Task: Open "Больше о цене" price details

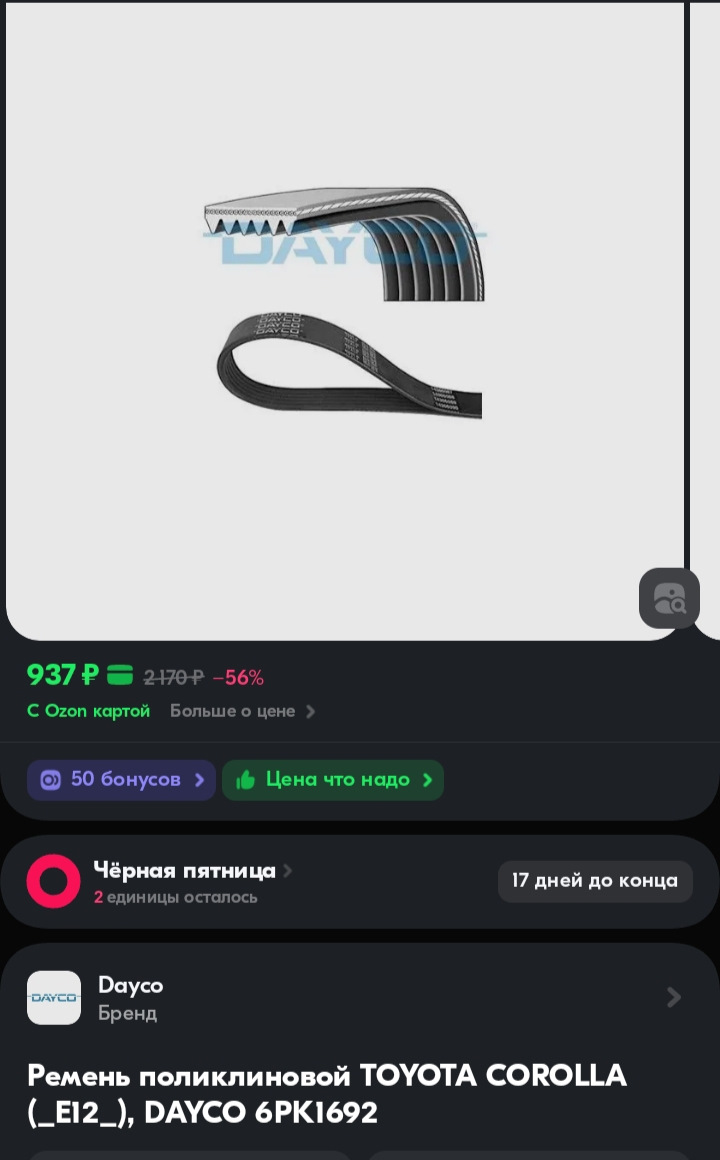Action: click(x=242, y=711)
